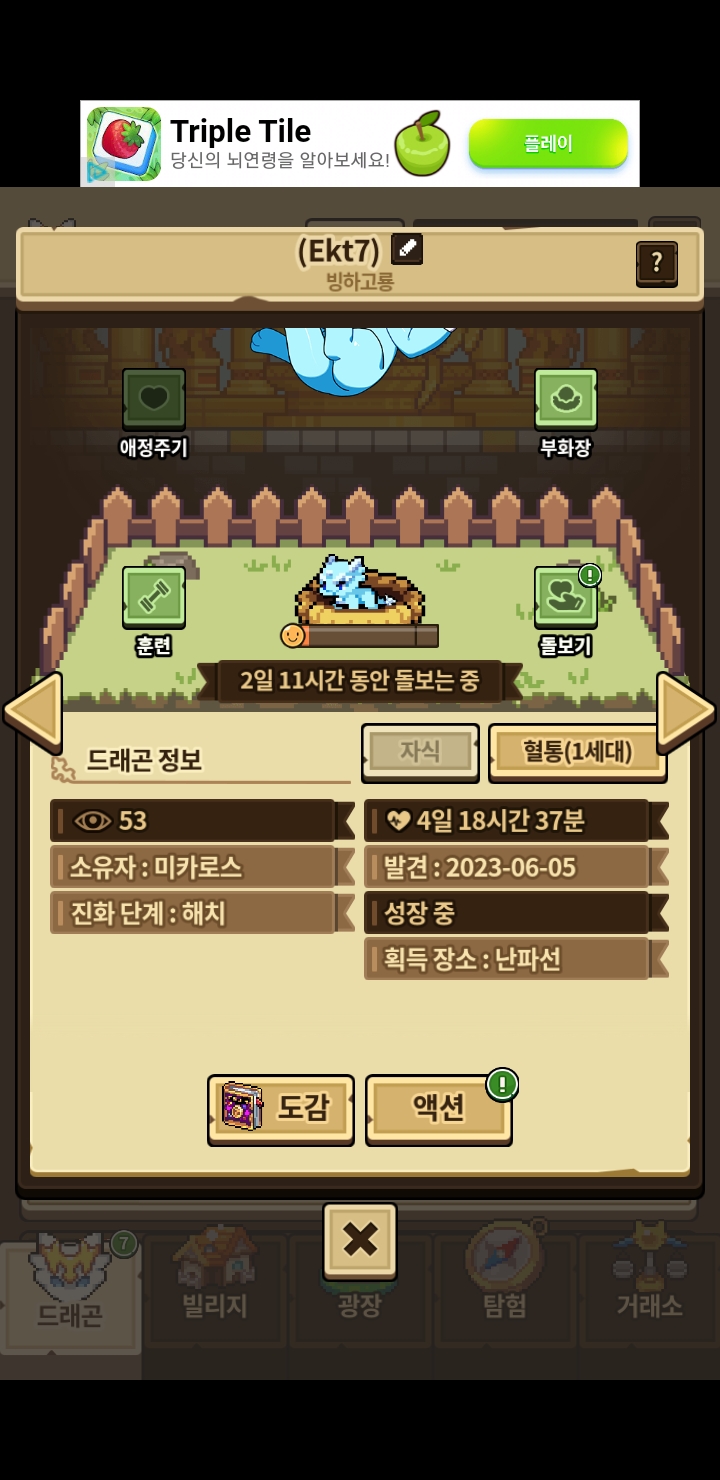Tap the 플레이 button in the Triple Tile ad
The width and height of the screenshot is (720, 1480).
click(x=548, y=143)
